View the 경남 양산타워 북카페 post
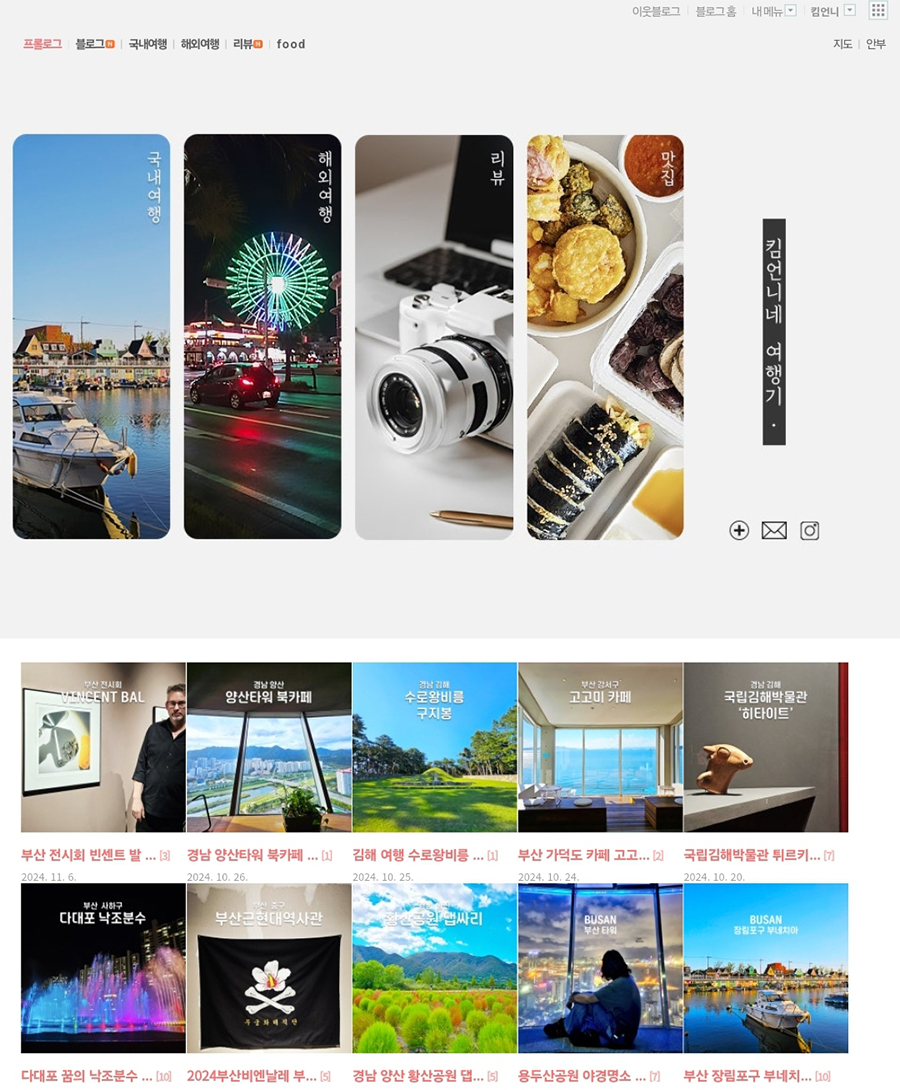The height and width of the screenshot is (1090, 900). (x=253, y=855)
